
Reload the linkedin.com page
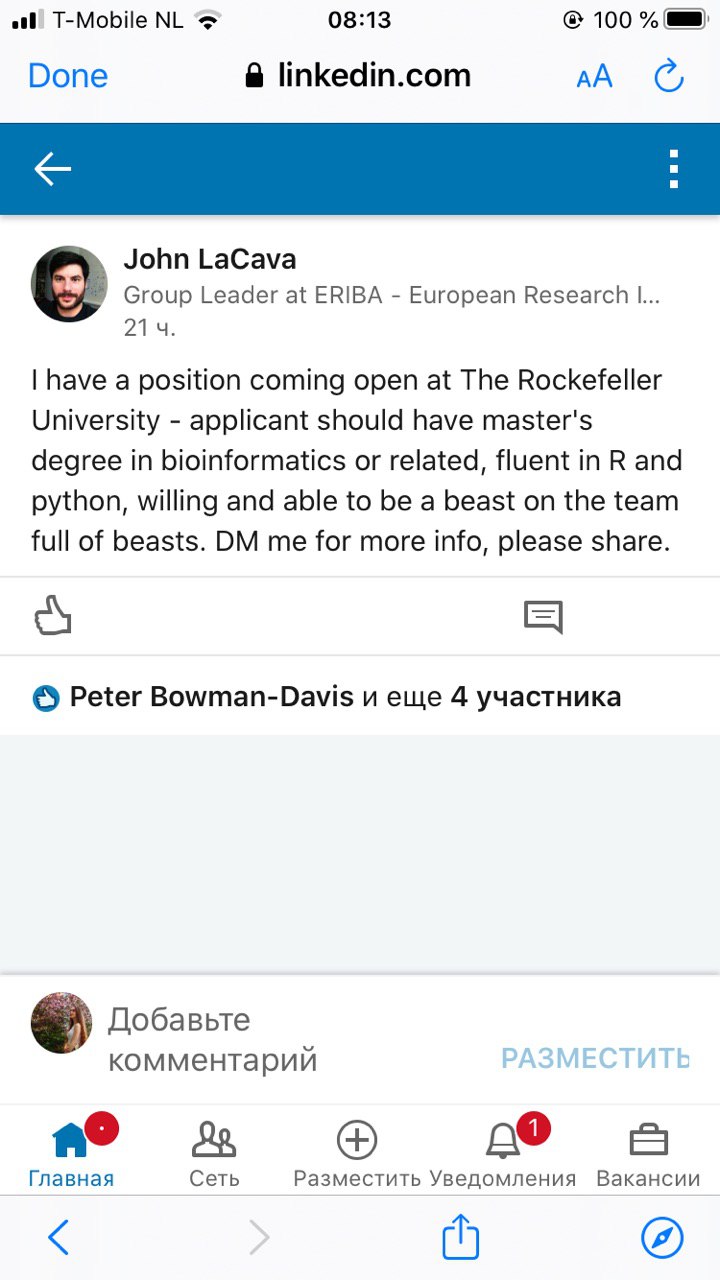(x=668, y=76)
